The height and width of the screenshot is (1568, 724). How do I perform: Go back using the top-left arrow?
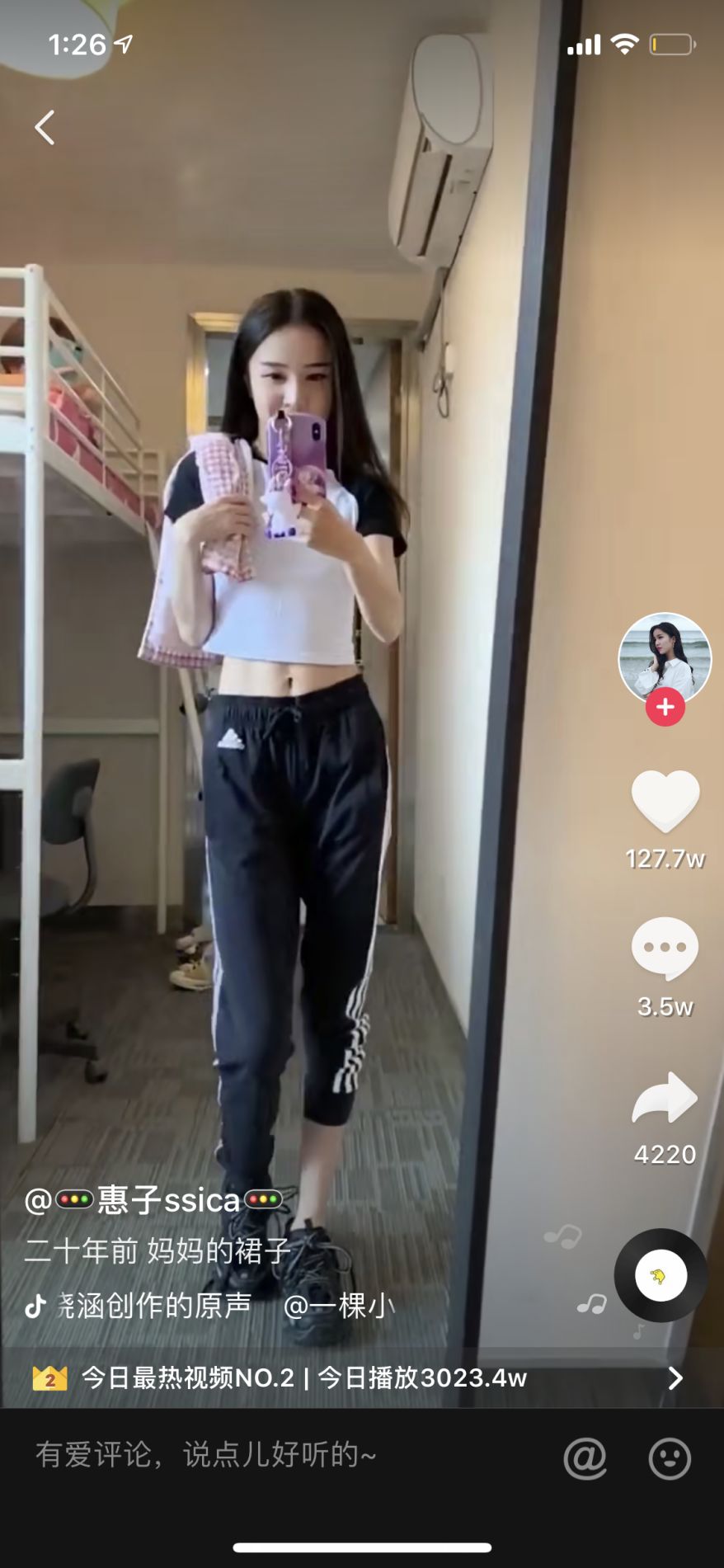[x=45, y=128]
